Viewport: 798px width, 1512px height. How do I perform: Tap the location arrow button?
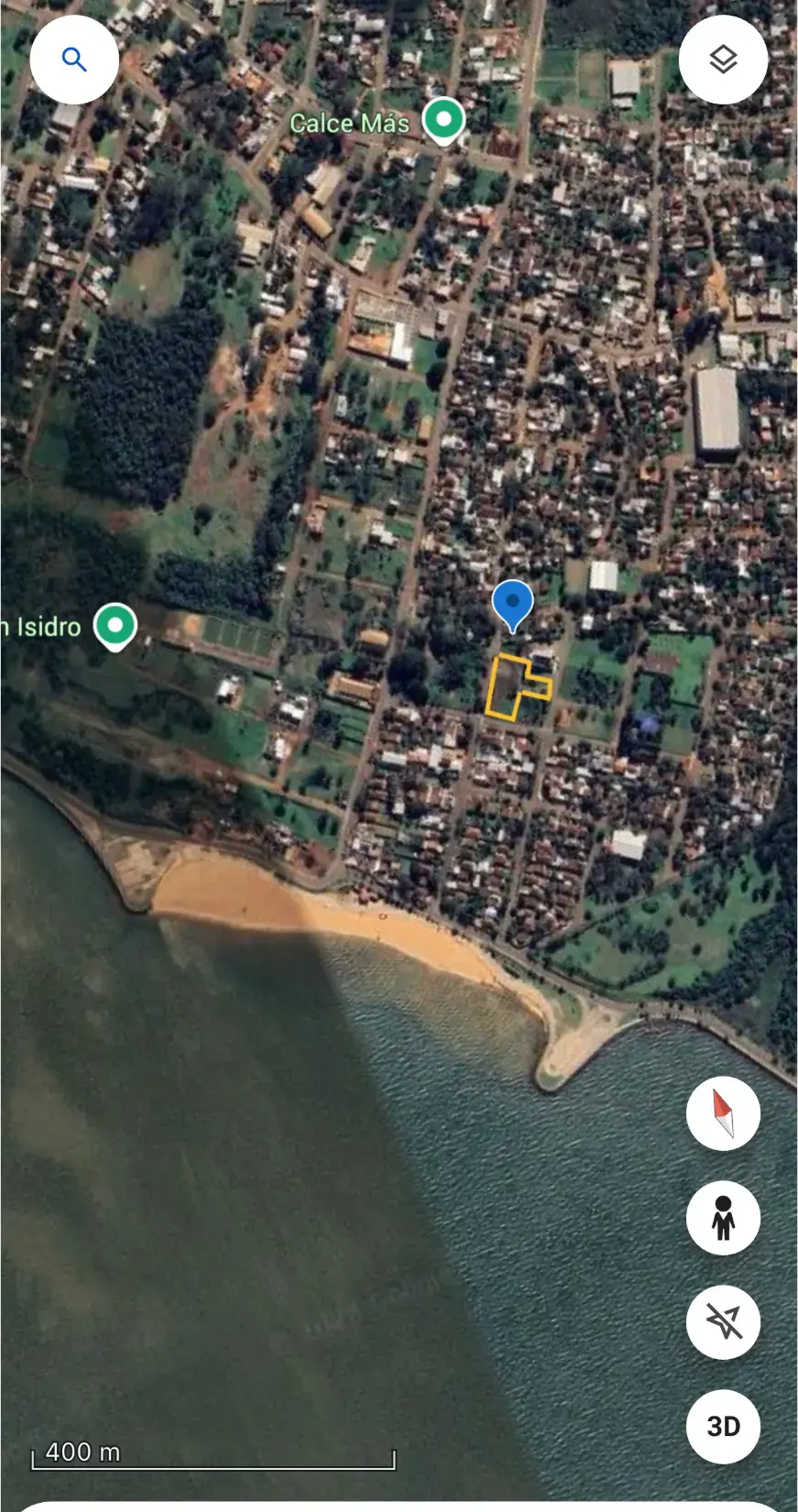(723, 1322)
